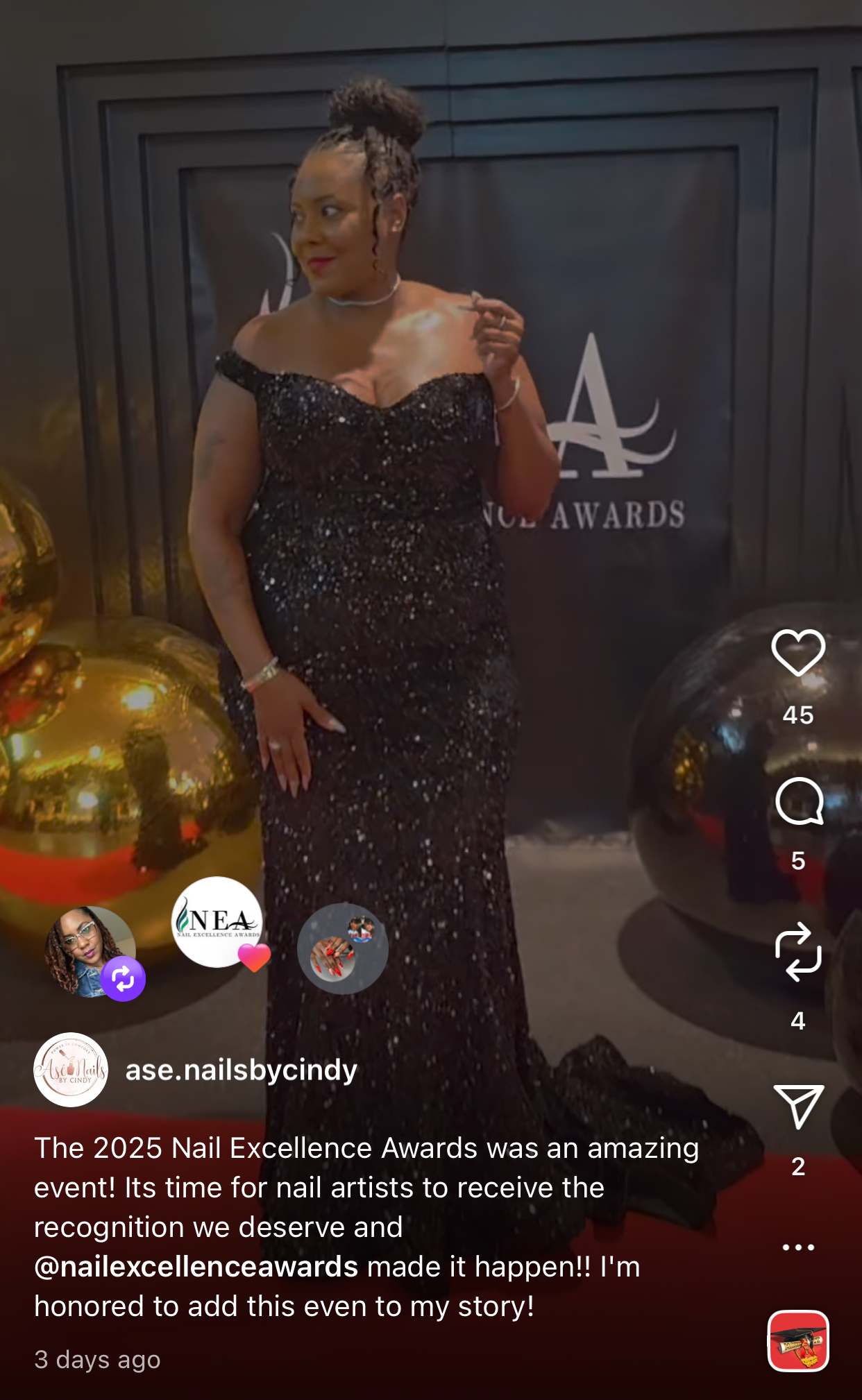Open the audio track thumbnail
The height and width of the screenshot is (1400, 862).
(798, 1340)
